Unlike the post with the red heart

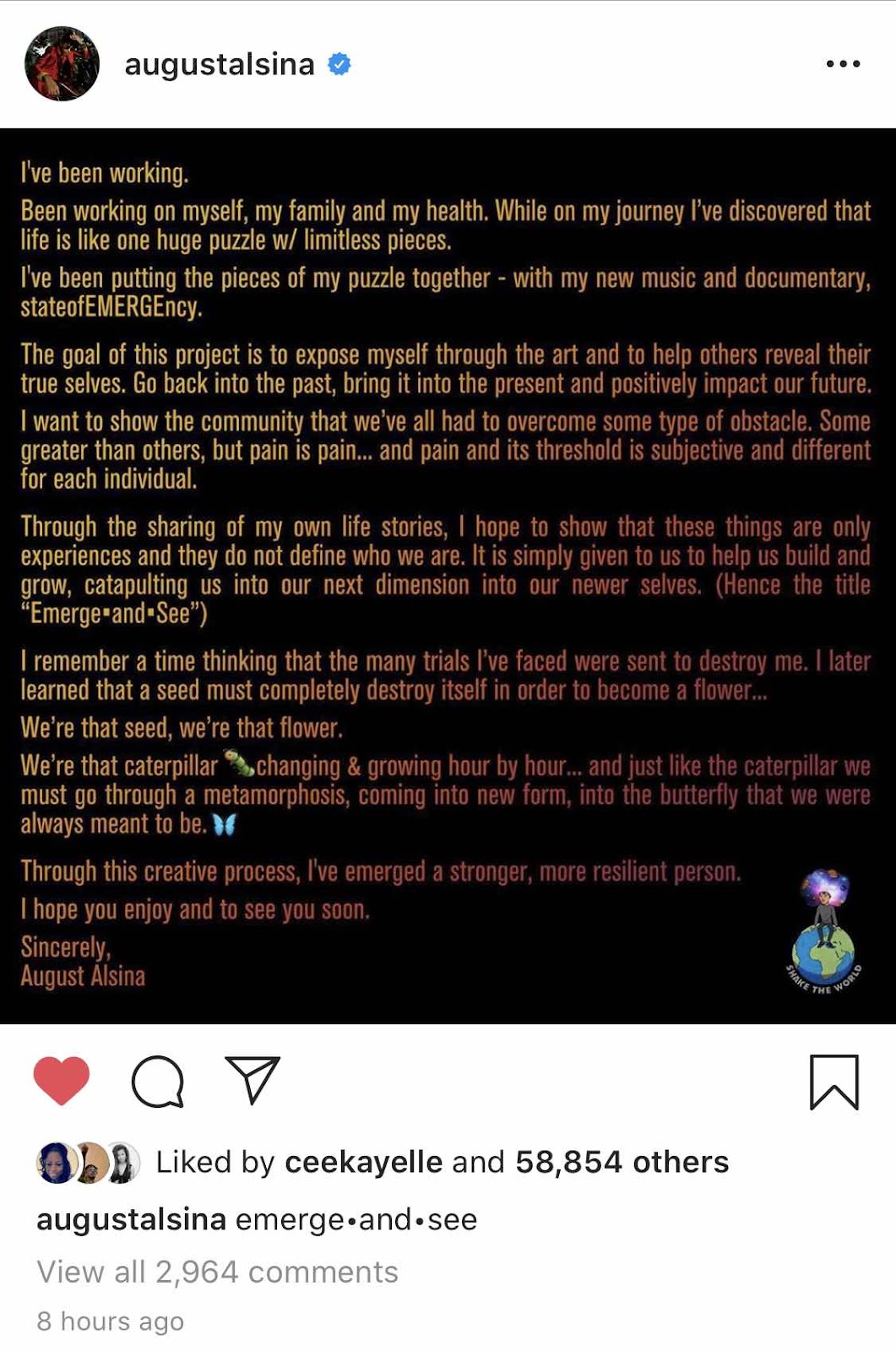62,1080
